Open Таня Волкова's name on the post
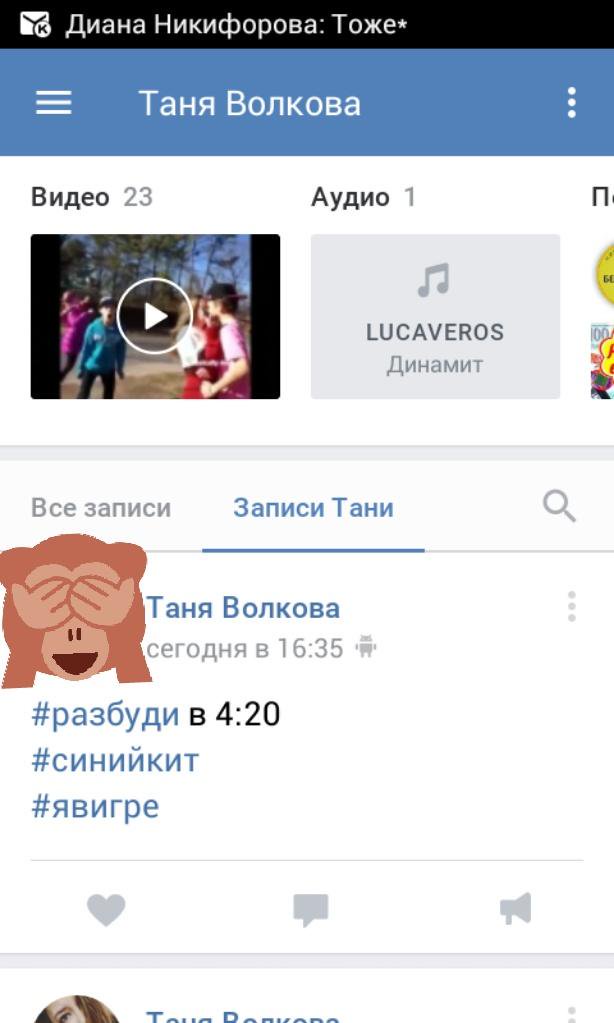This screenshot has width=614, height=1023. tap(244, 608)
